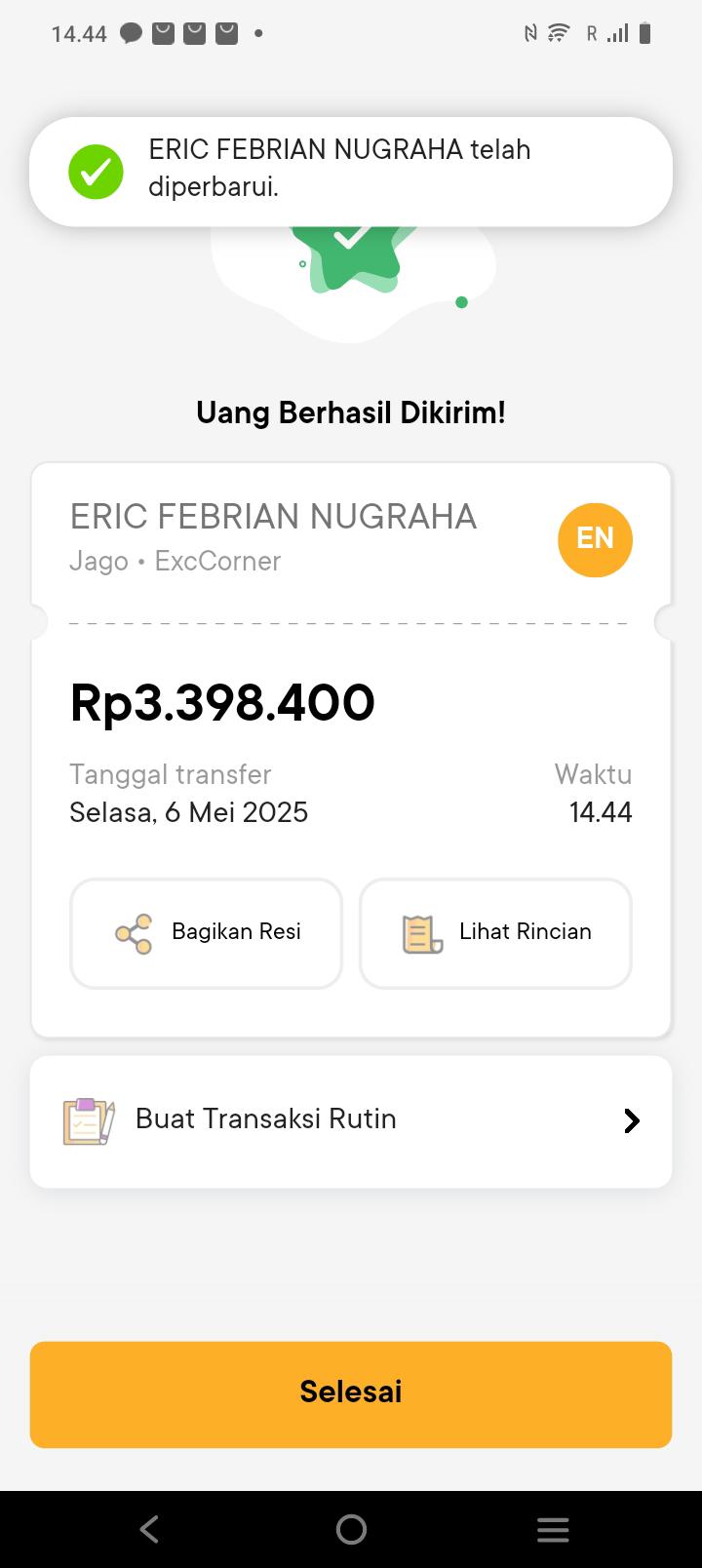Viewport: 702px width, 1568px height.
Task: Tap the Selesai button
Action: coord(351,1393)
